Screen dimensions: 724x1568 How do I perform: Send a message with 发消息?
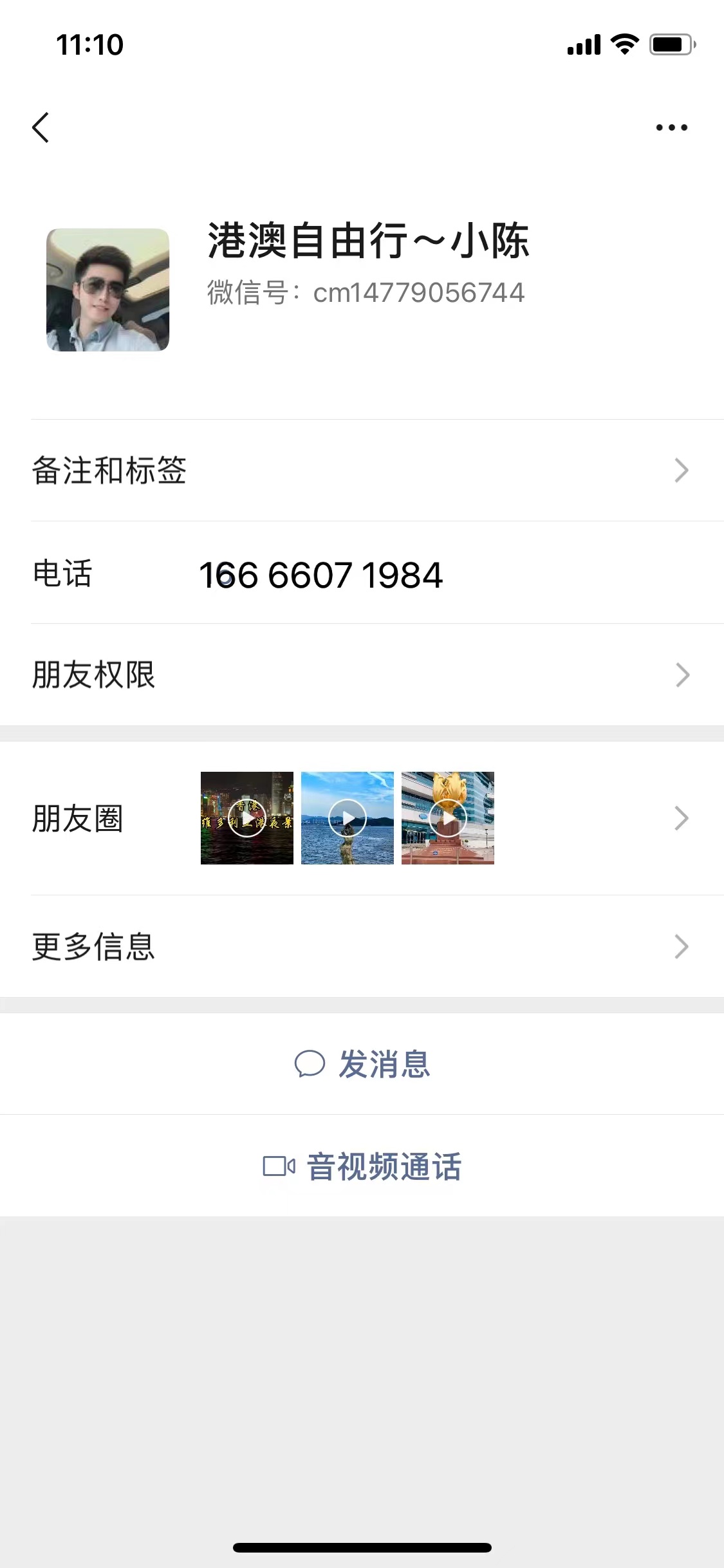coord(382,1065)
